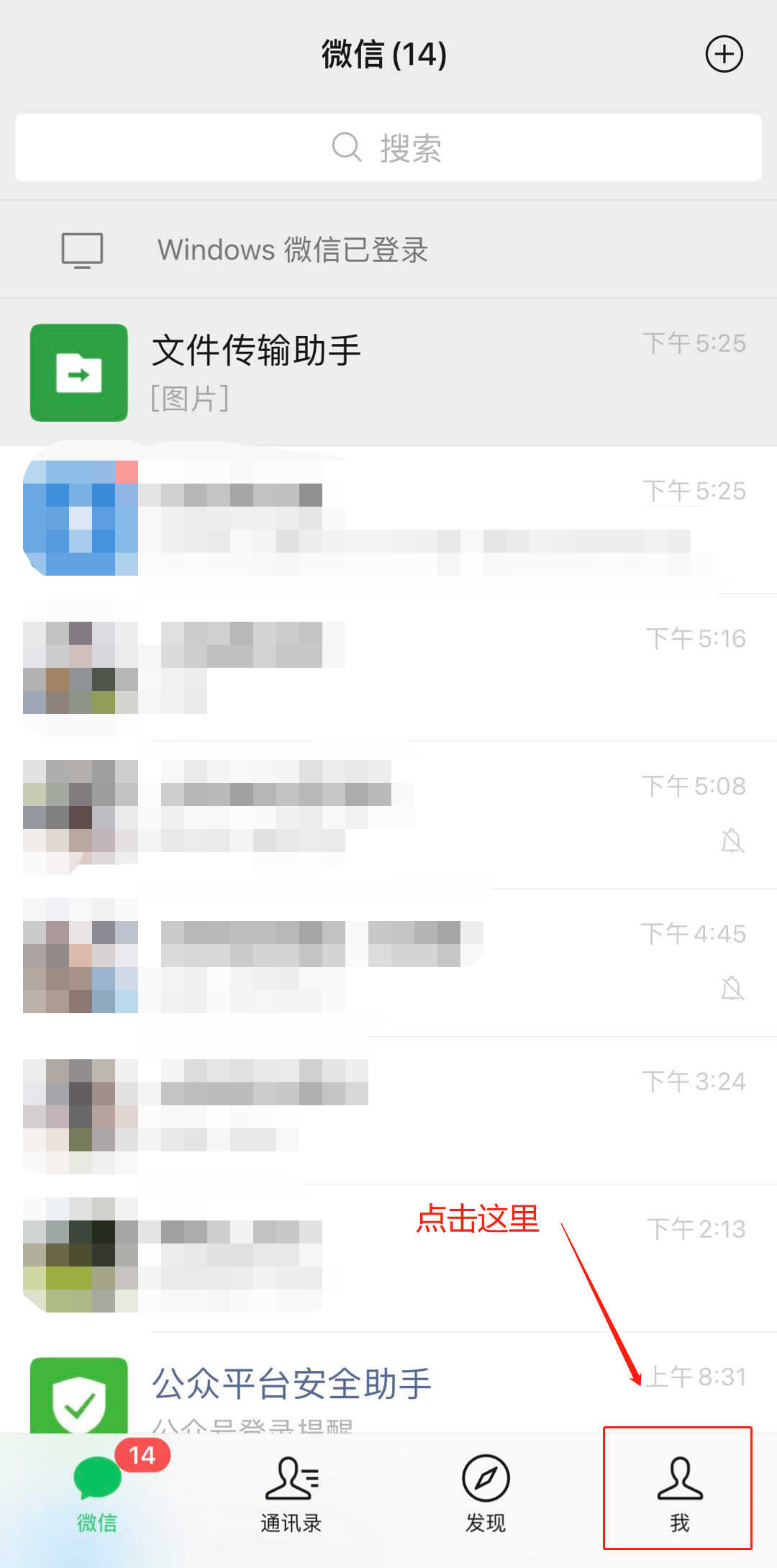Open the Windows 微信已登录 banner
Screen dimensions: 777x1568
pos(388,250)
